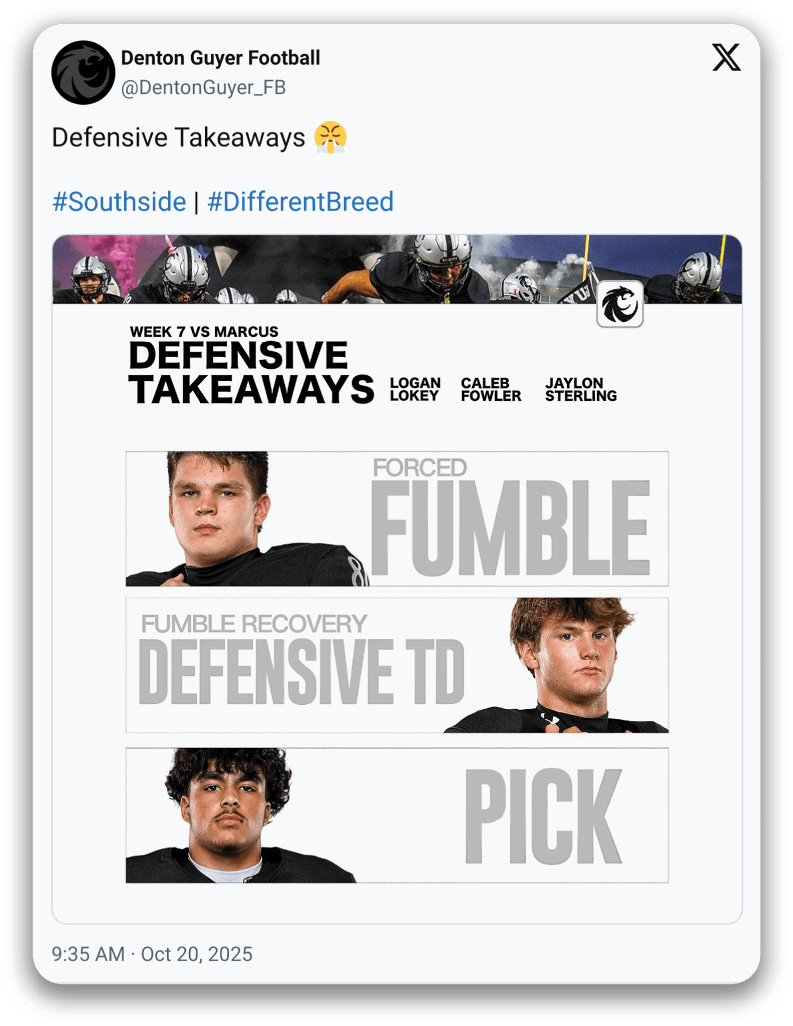Open the @DentonGuyer_FB handle
Image resolution: width=793 pixels, height=1026 pixels.
coord(203,88)
